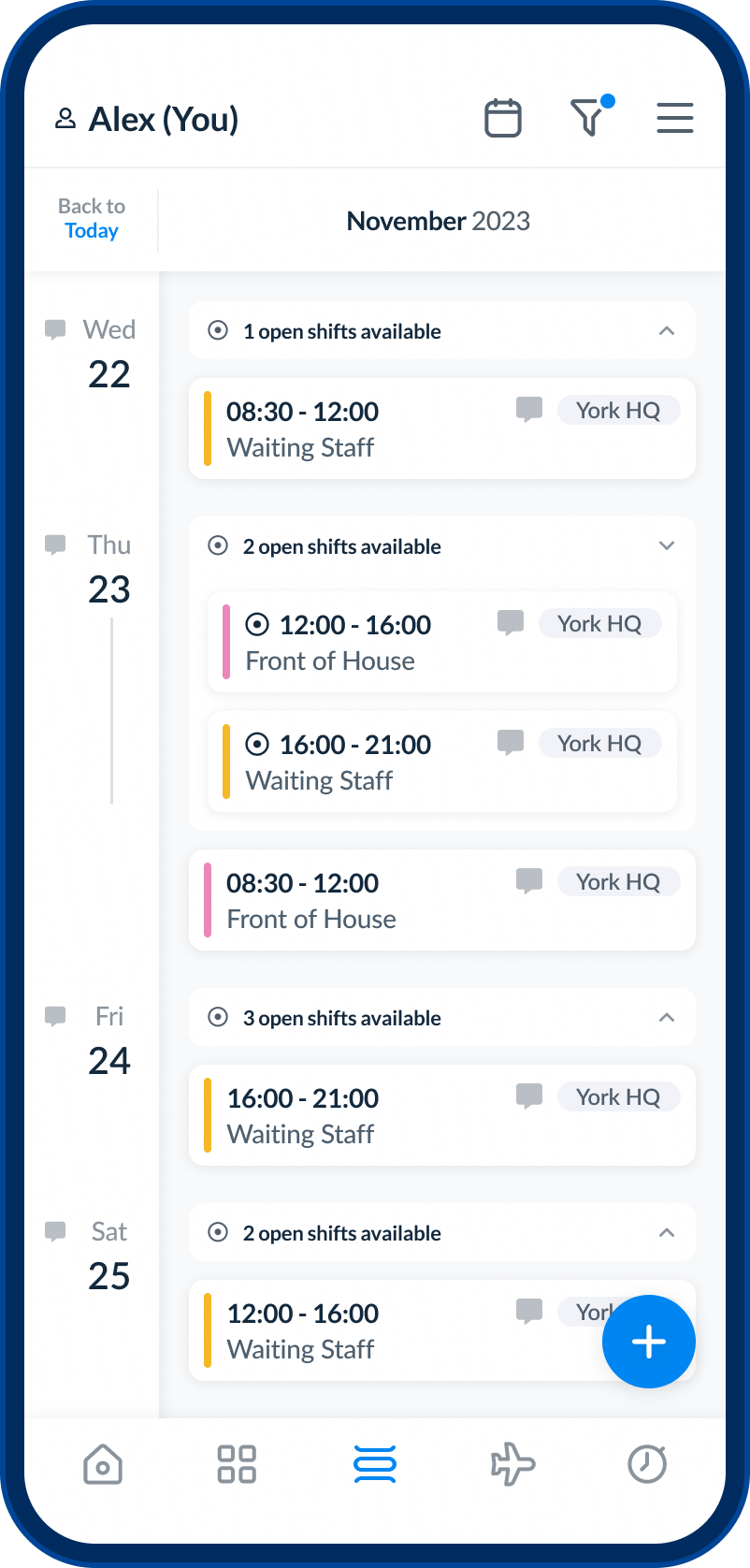Switch to the grid dashboard tab

point(237,1464)
